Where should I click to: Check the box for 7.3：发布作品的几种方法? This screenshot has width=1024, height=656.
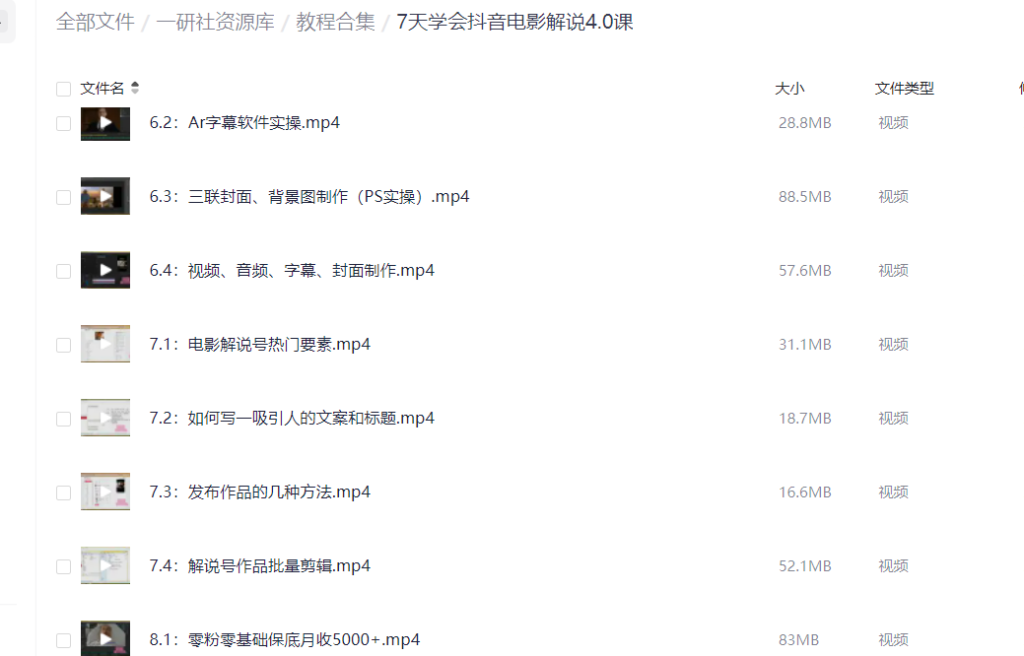(x=64, y=493)
